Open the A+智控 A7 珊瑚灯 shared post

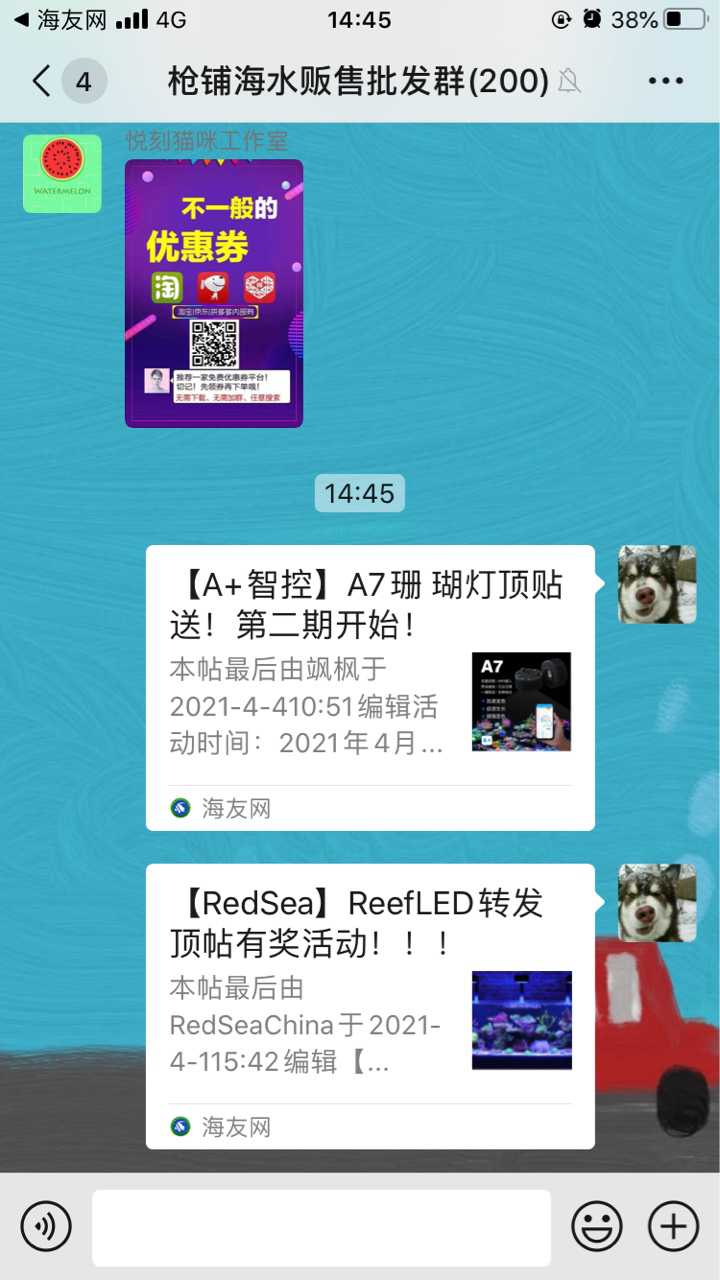click(370, 687)
